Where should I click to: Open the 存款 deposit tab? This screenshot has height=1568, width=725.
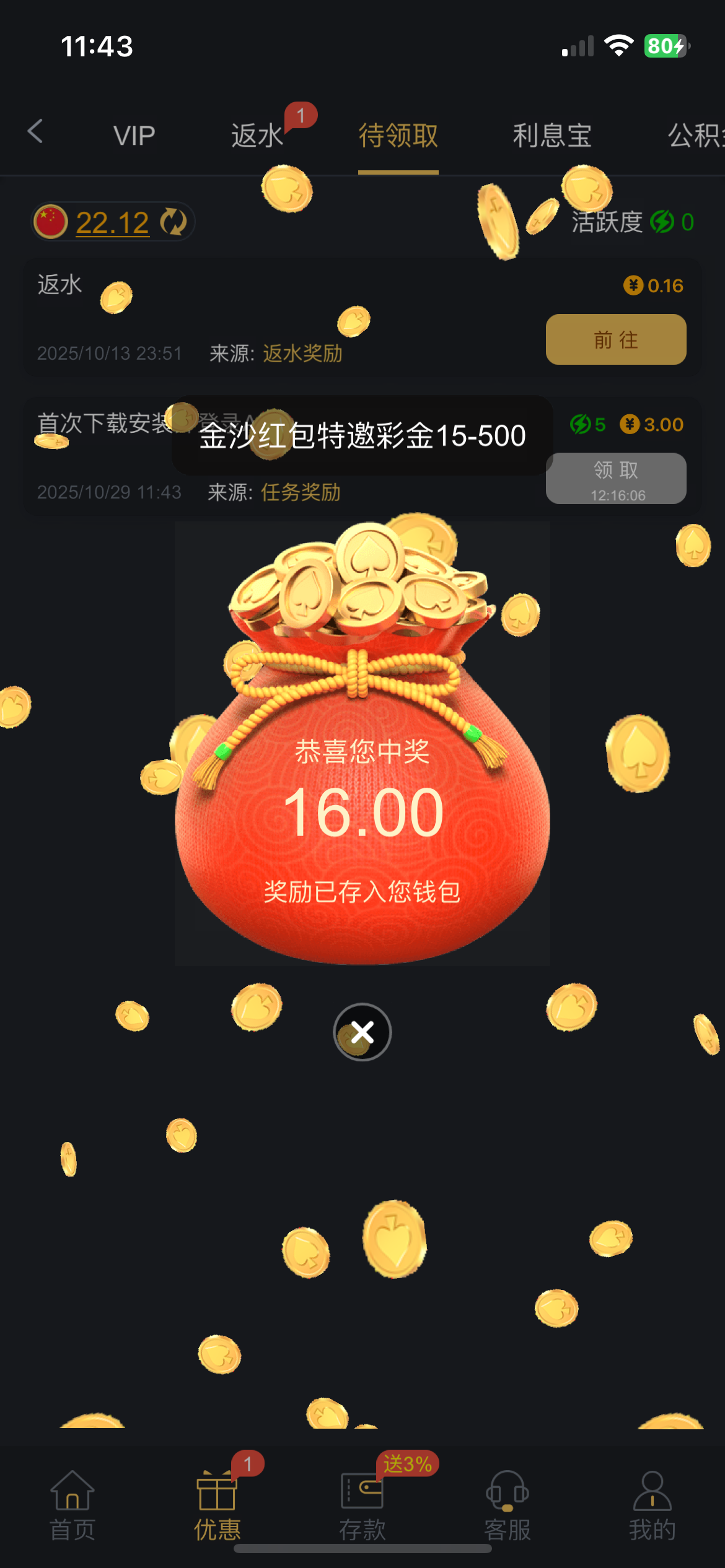pyautogui.click(x=362, y=1506)
